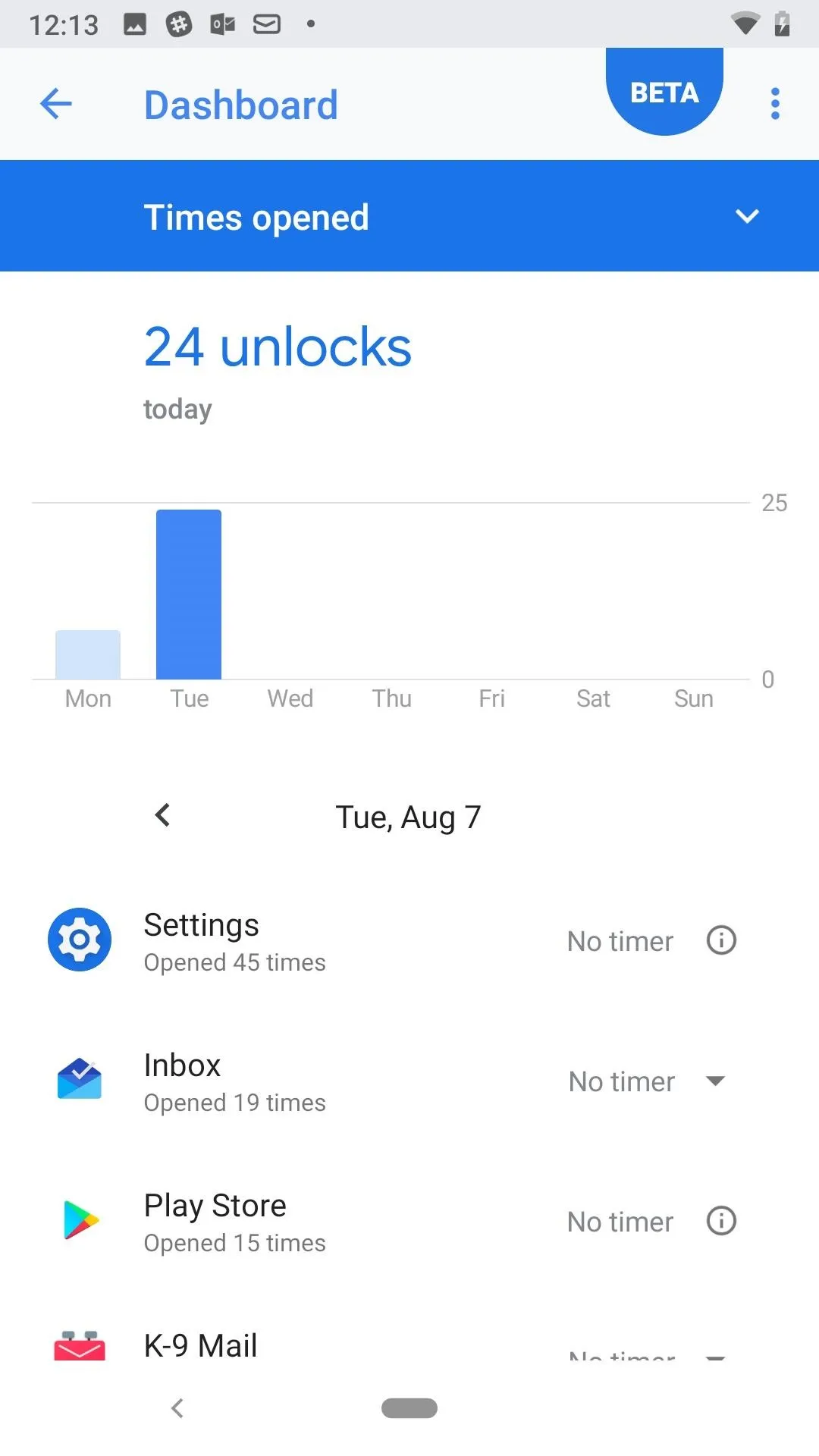Tap the system back button
Viewport: 819px width, 1456px height.
(177, 1408)
